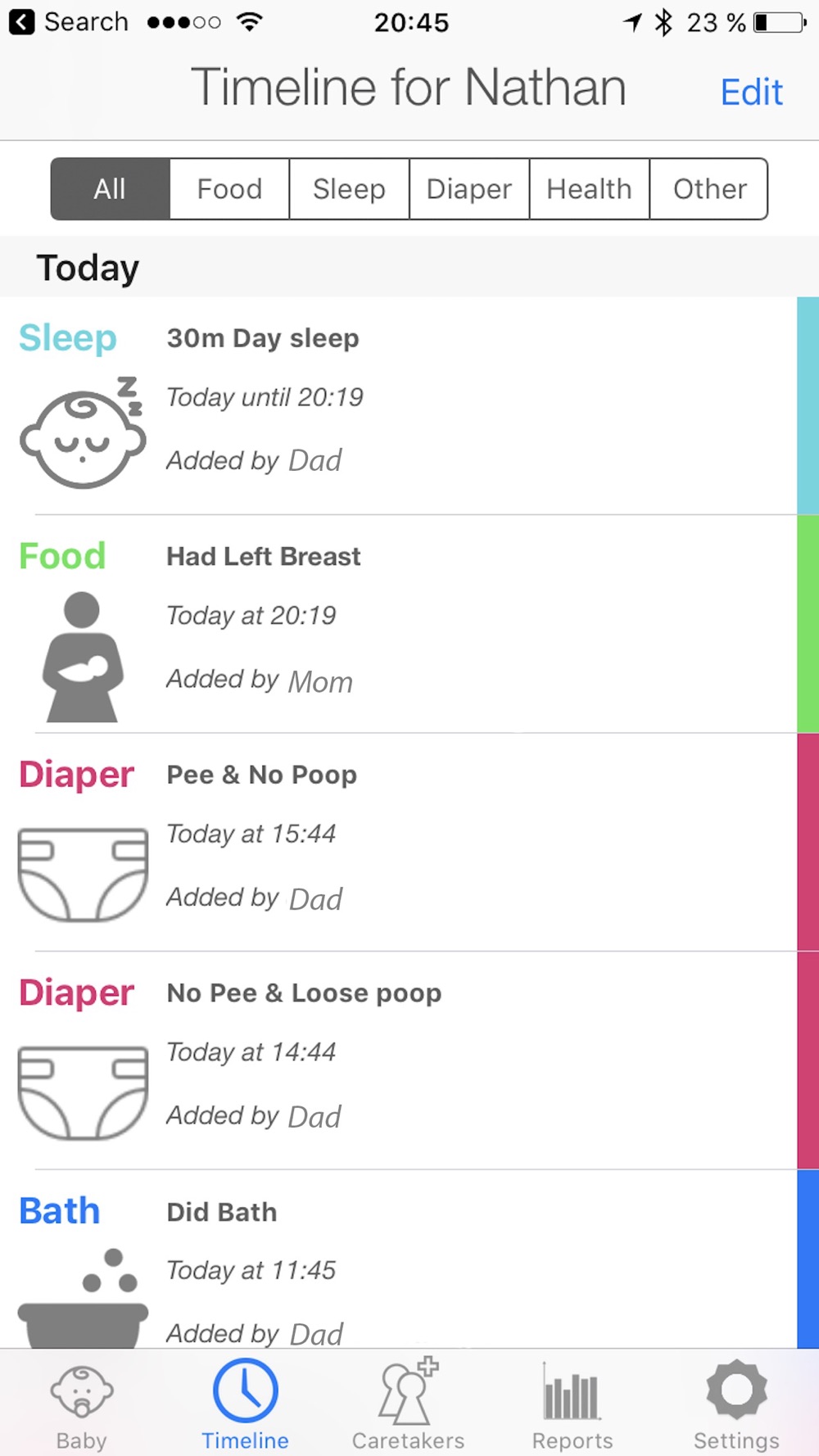Switch to the Sleep filter
The height and width of the screenshot is (1456, 819).
click(x=349, y=189)
